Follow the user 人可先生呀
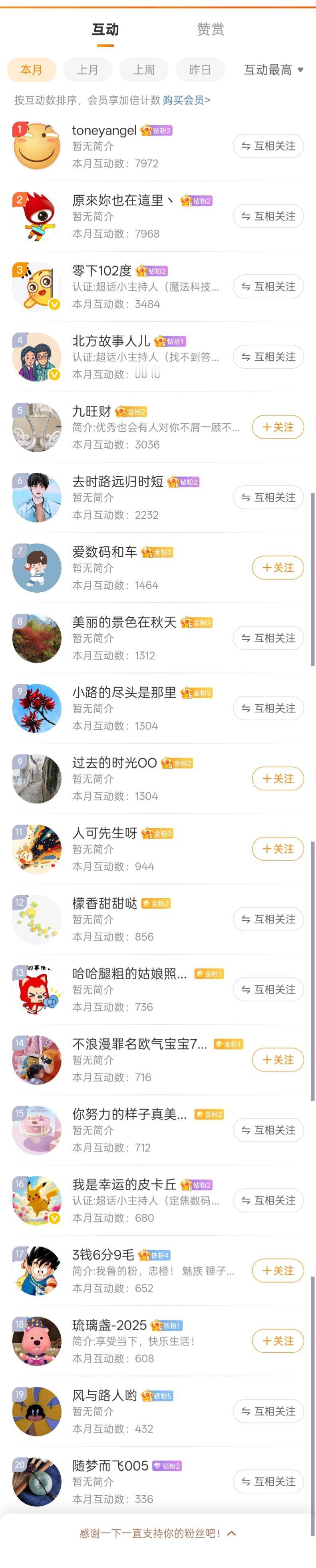The image size is (316, 1568). [278, 849]
